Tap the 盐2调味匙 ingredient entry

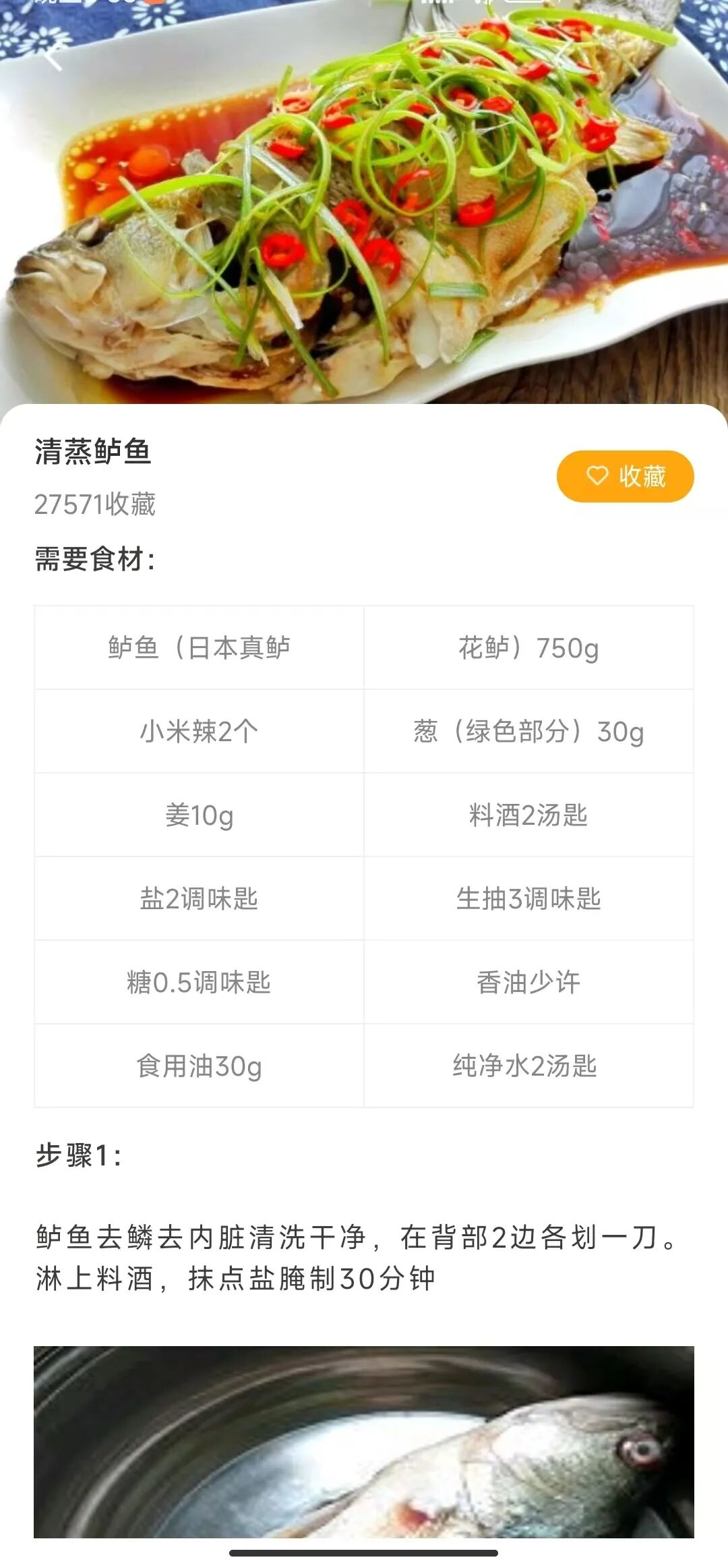pyautogui.click(x=199, y=898)
